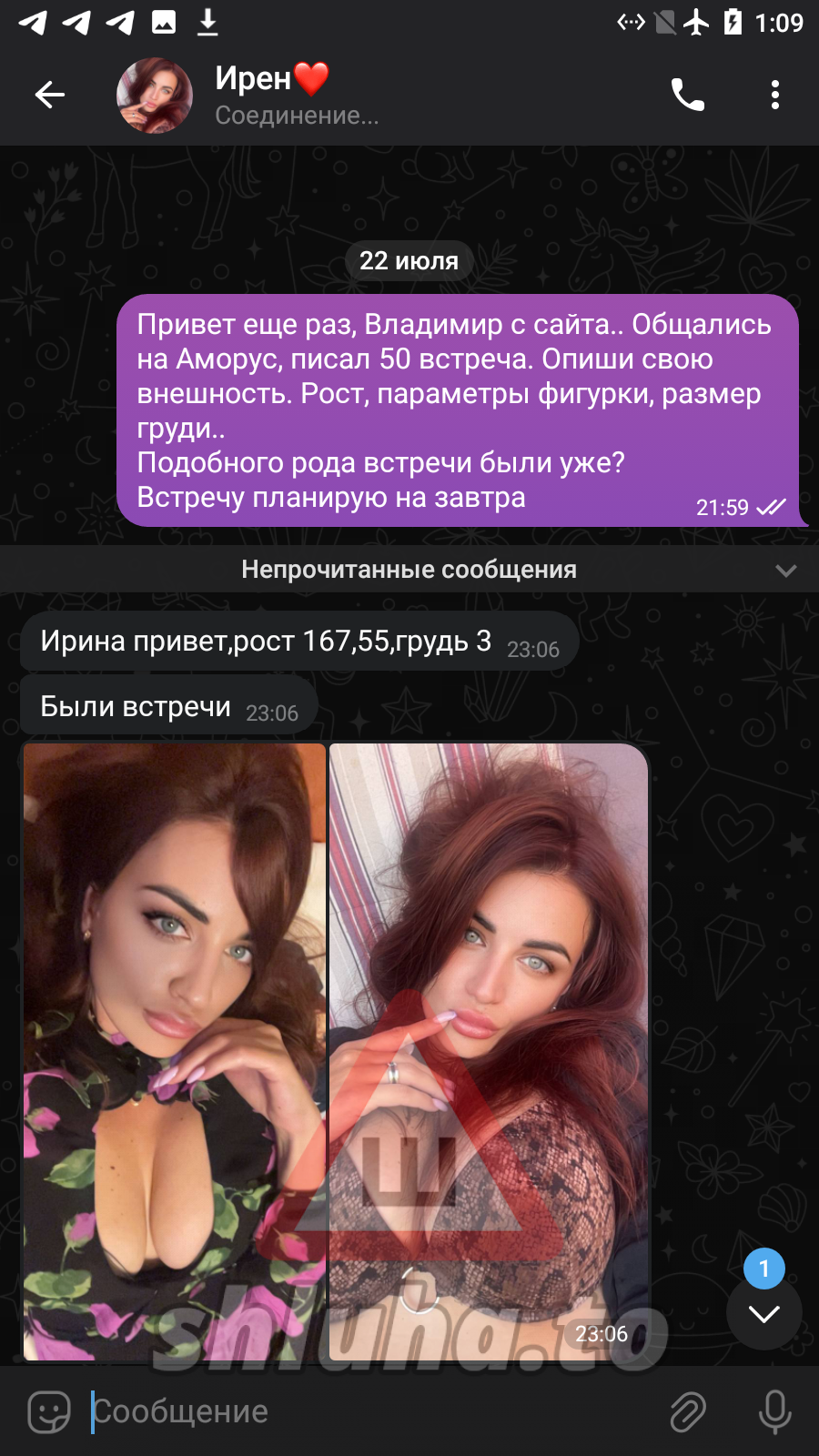Attach a file with the paperclip
This screenshot has width=819, height=1456.
pyautogui.click(x=688, y=1411)
